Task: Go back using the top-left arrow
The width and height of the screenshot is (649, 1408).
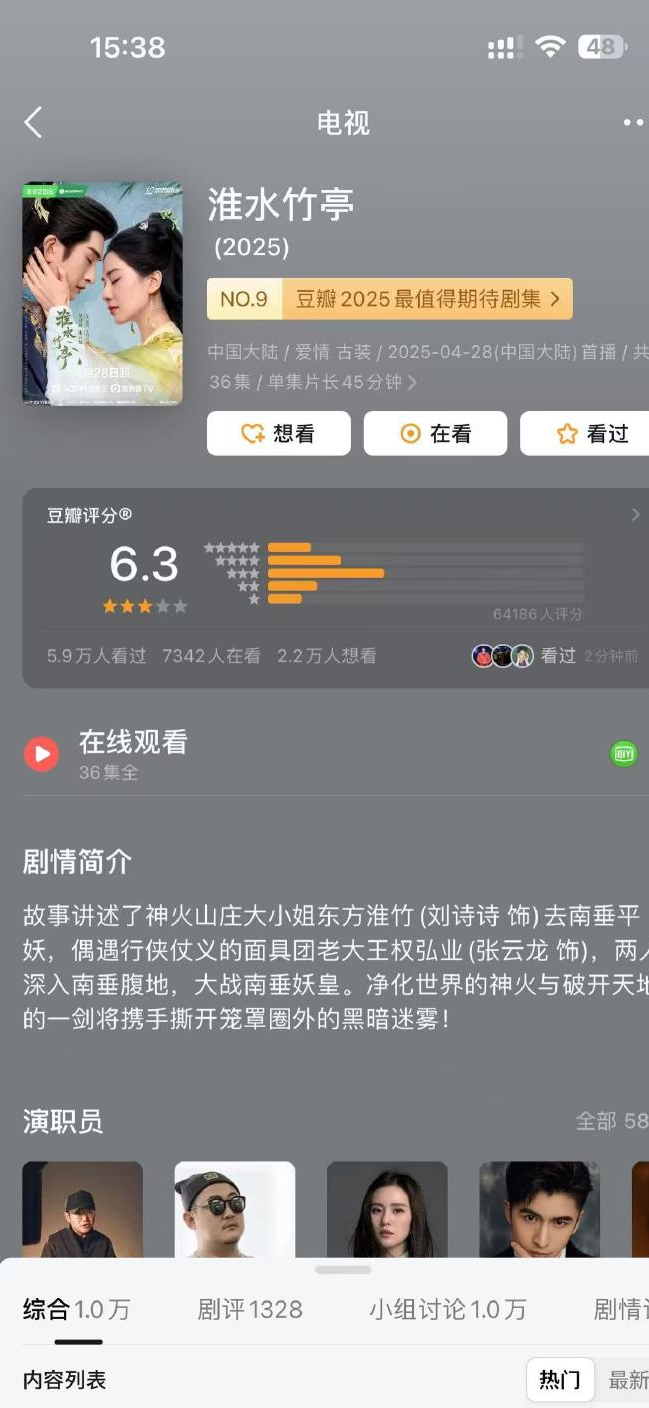Action: [33, 123]
